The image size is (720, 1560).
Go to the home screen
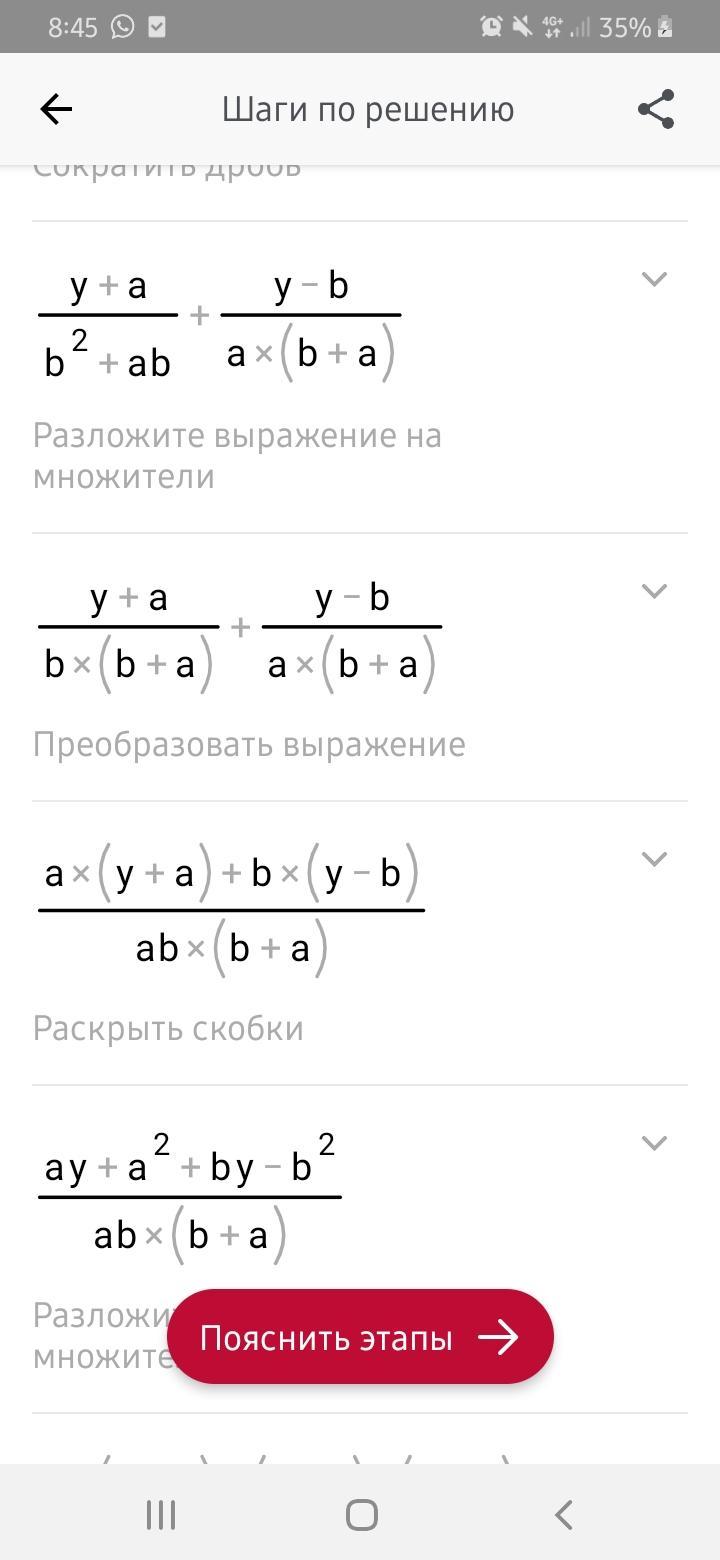[x=361, y=1515]
